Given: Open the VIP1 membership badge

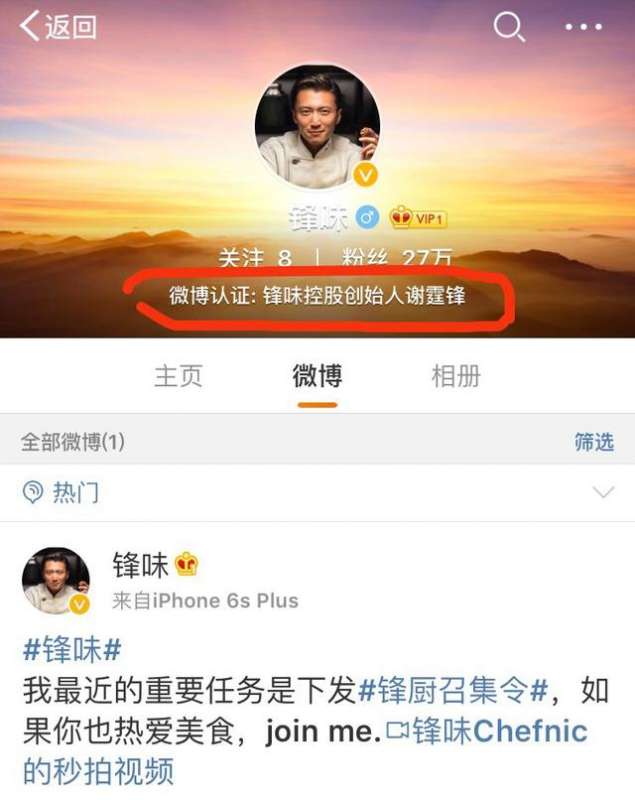Looking at the screenshot, I should tap(418, 218).
